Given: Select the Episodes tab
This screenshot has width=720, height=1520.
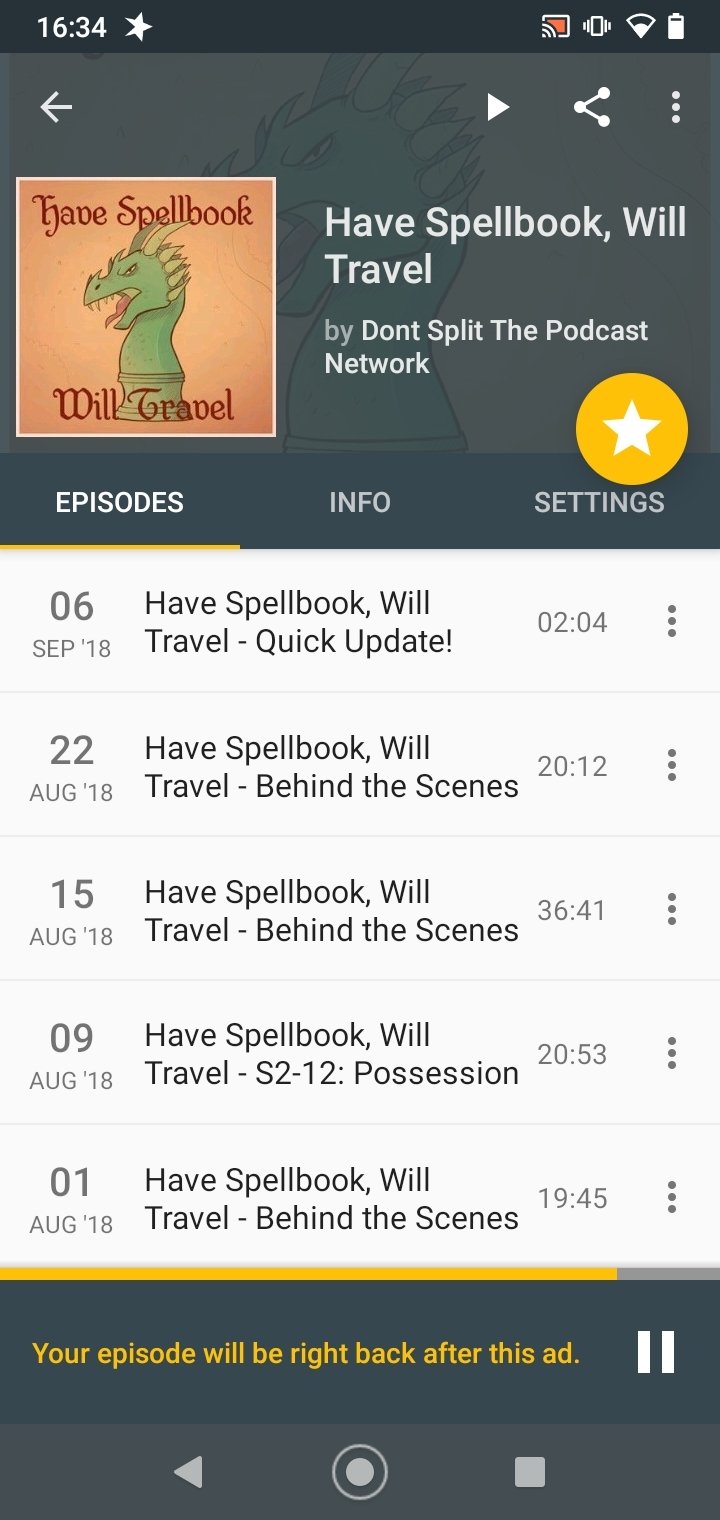Looking at the screenshot, I should click(x=120, y=502).
